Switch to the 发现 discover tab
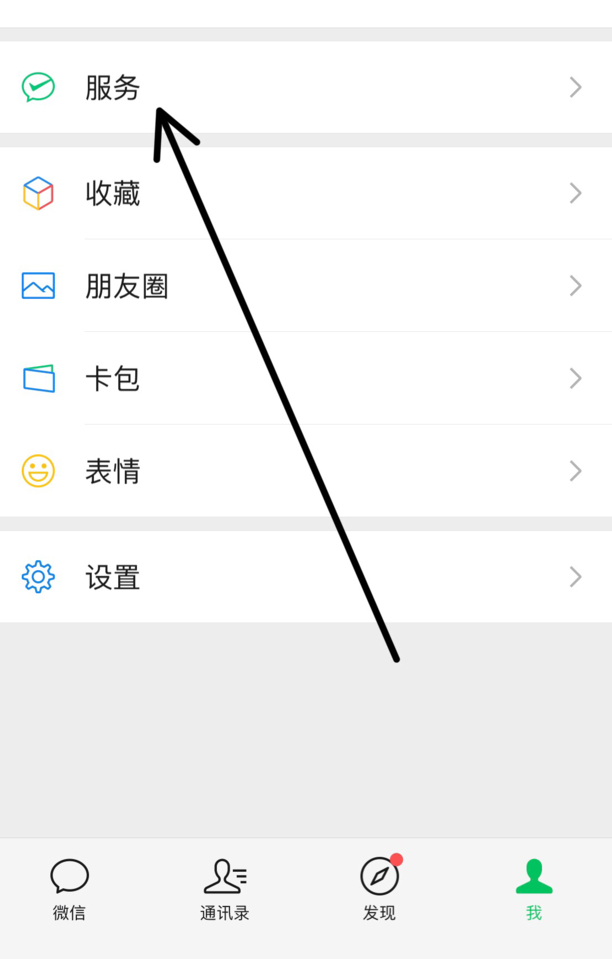This screenshot has width=612, height=959. pos(379,889)
